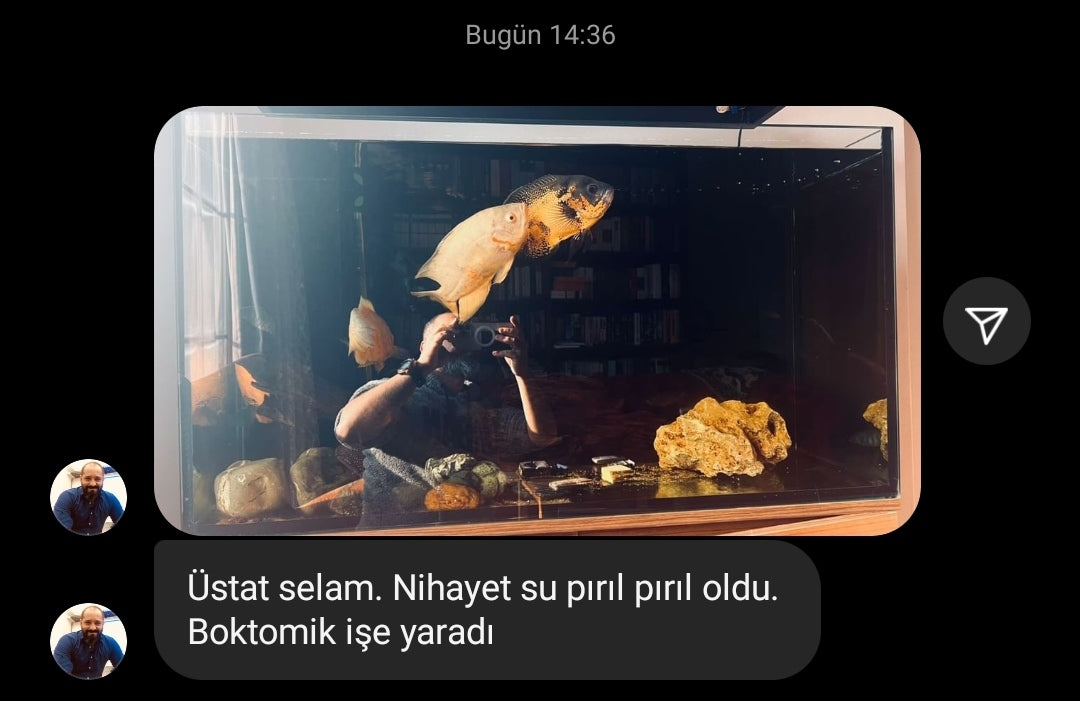Forward the photo with the paper-plane icon
The width and height of the screenshot is (1080, 701).
click(986, 321)
